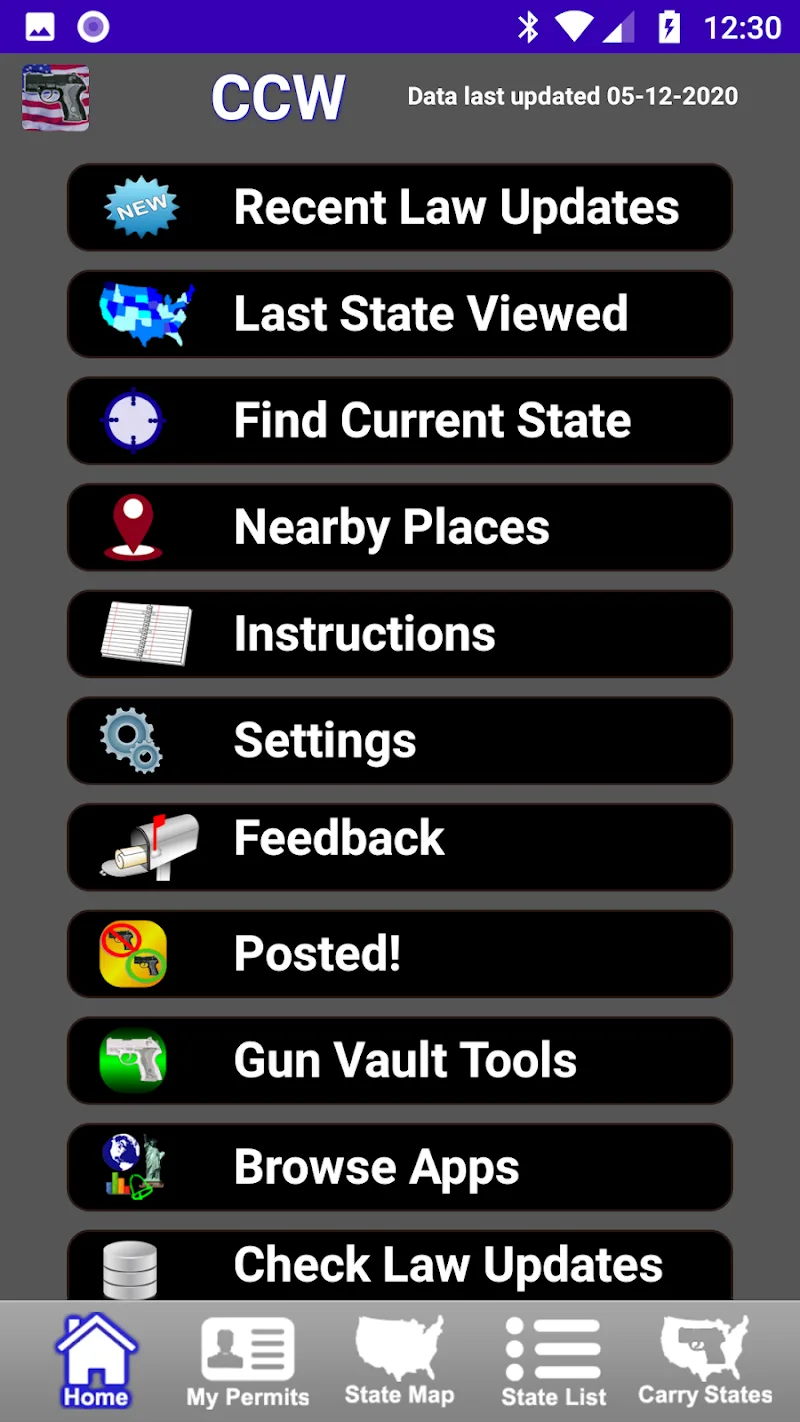Select Find Current State
The width and height of the screenshot is (800, 1422).
(400, 420)
